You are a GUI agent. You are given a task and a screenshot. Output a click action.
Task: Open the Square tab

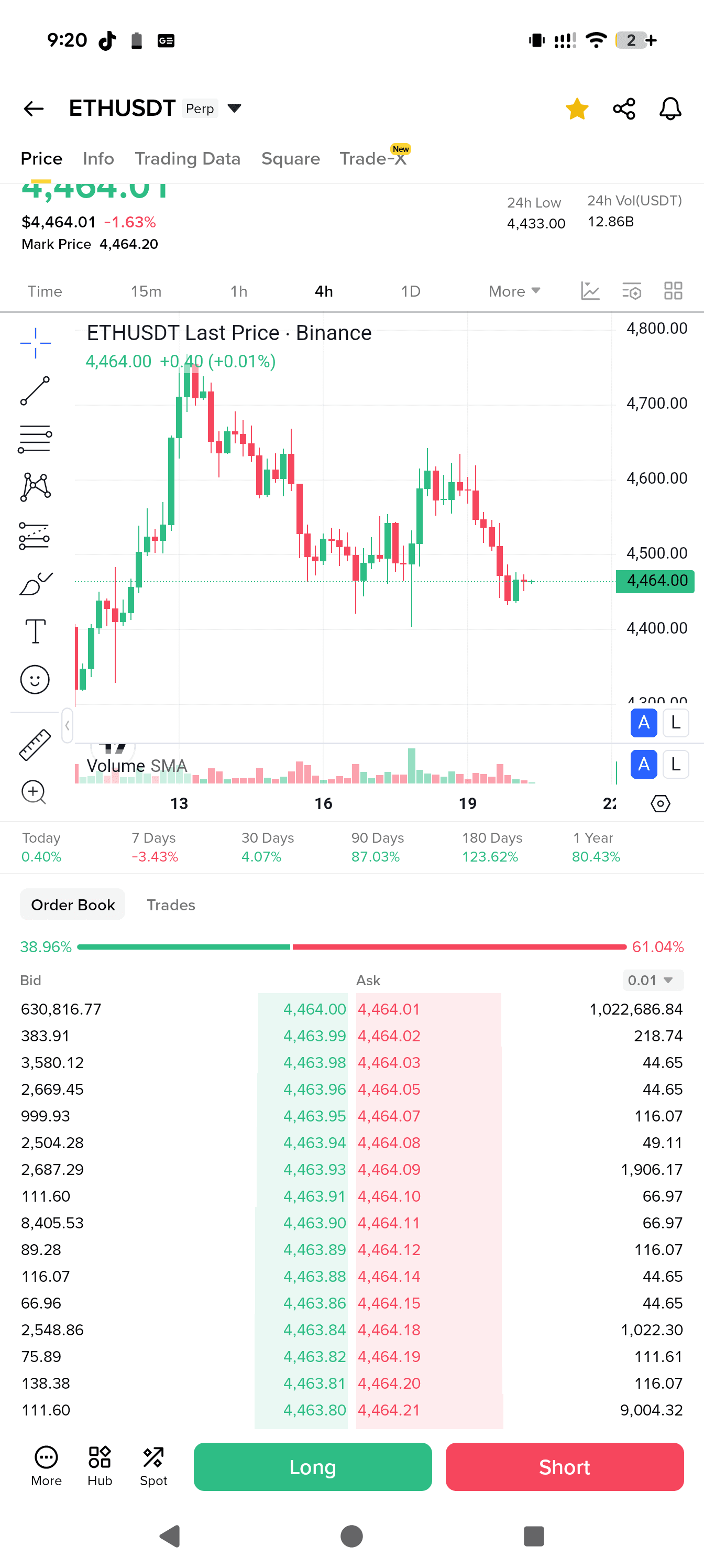point(290,159)
